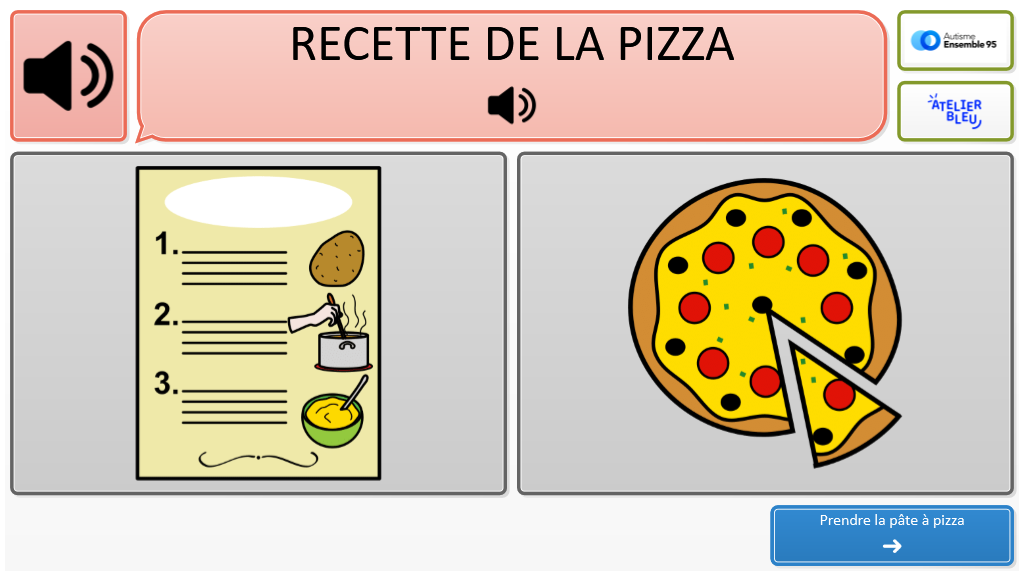Tap the speaker icon under Recette de la pizza
1024x576 pixels.
click(512, 105)
